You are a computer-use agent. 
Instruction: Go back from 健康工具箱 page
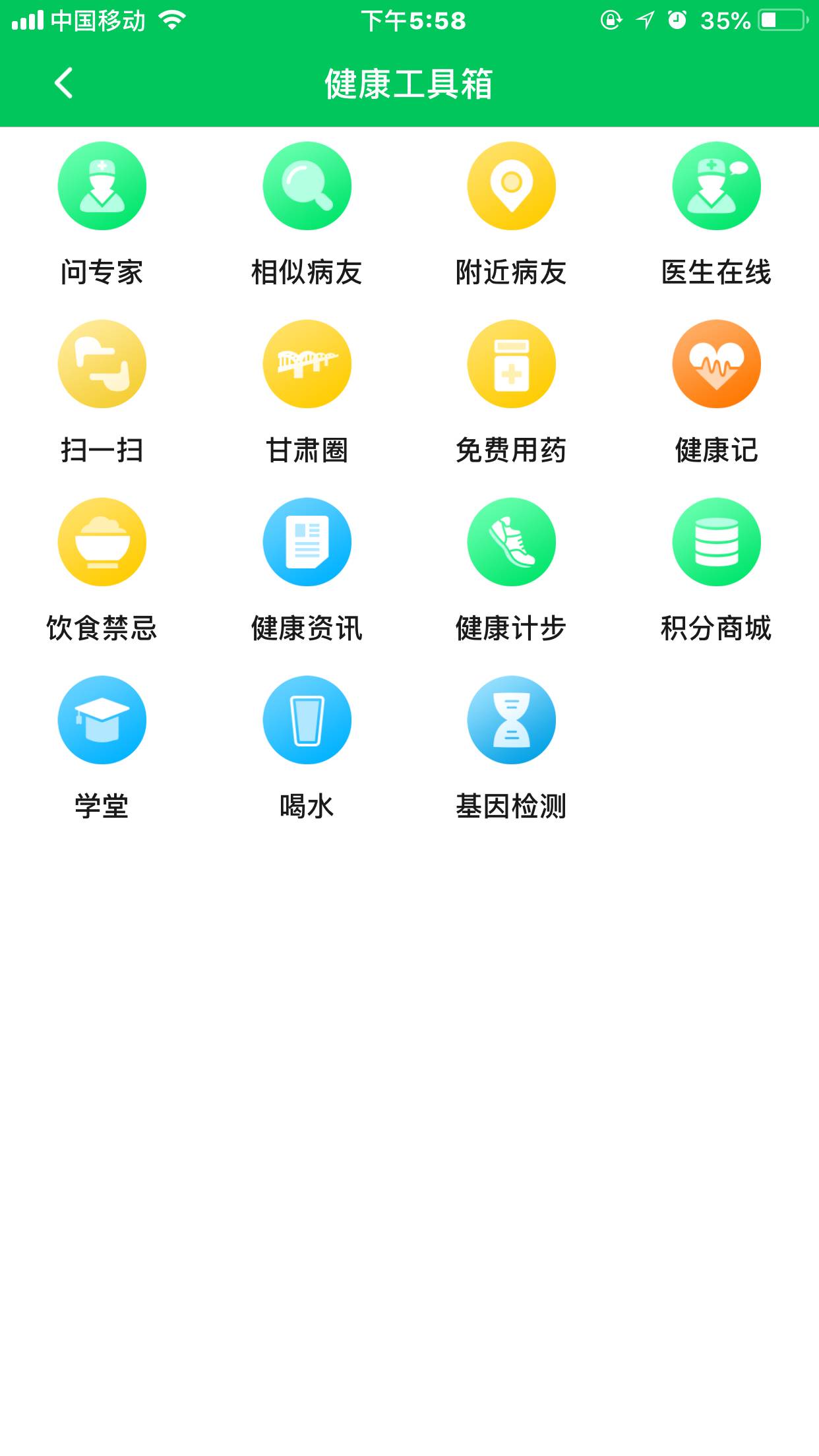63,84
